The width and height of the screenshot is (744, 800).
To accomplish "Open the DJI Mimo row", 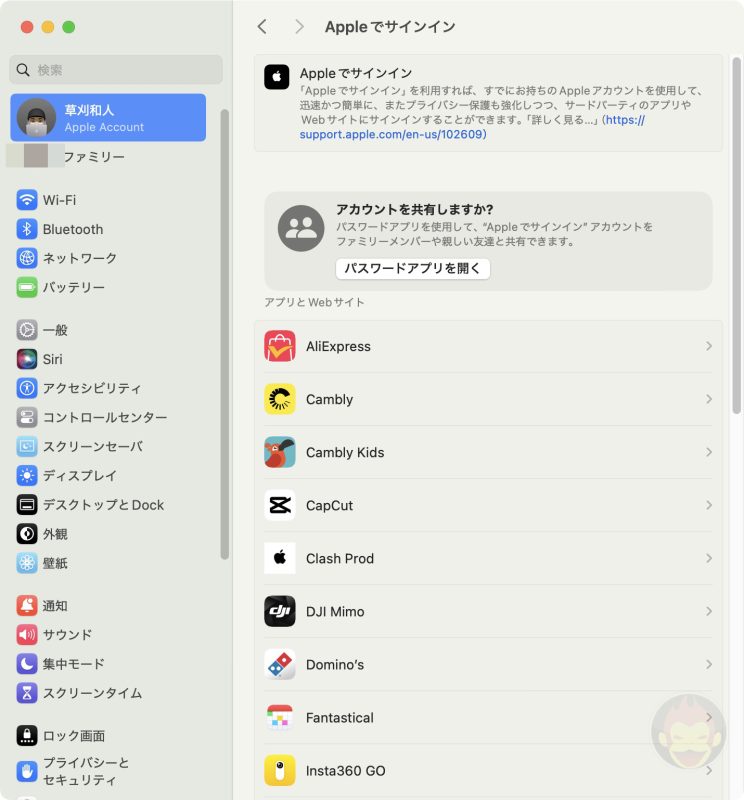I will click(488, 611).
